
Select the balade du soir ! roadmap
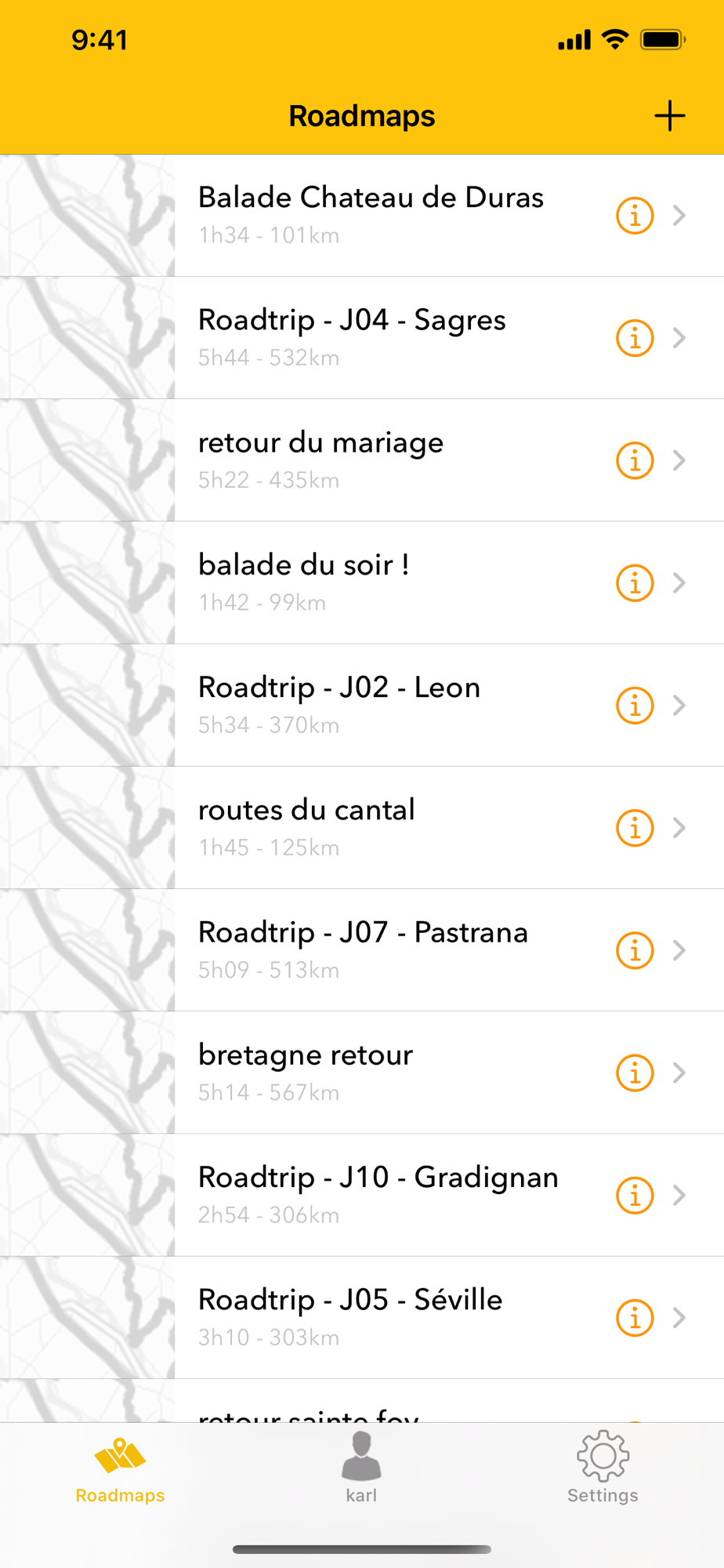tap(304, 582)
